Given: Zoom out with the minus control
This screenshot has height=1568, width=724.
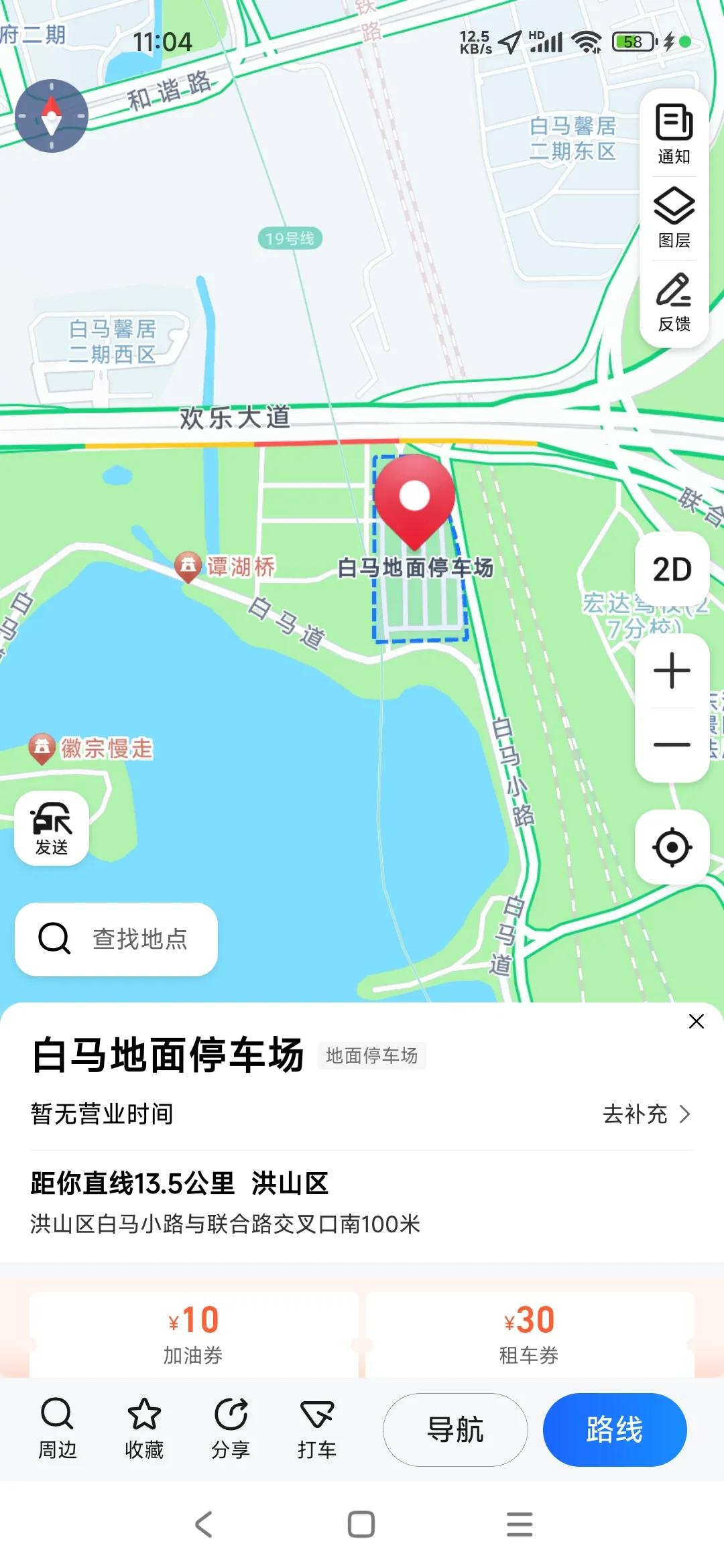Looking at the screenshot, I should (x=672, y=744).
